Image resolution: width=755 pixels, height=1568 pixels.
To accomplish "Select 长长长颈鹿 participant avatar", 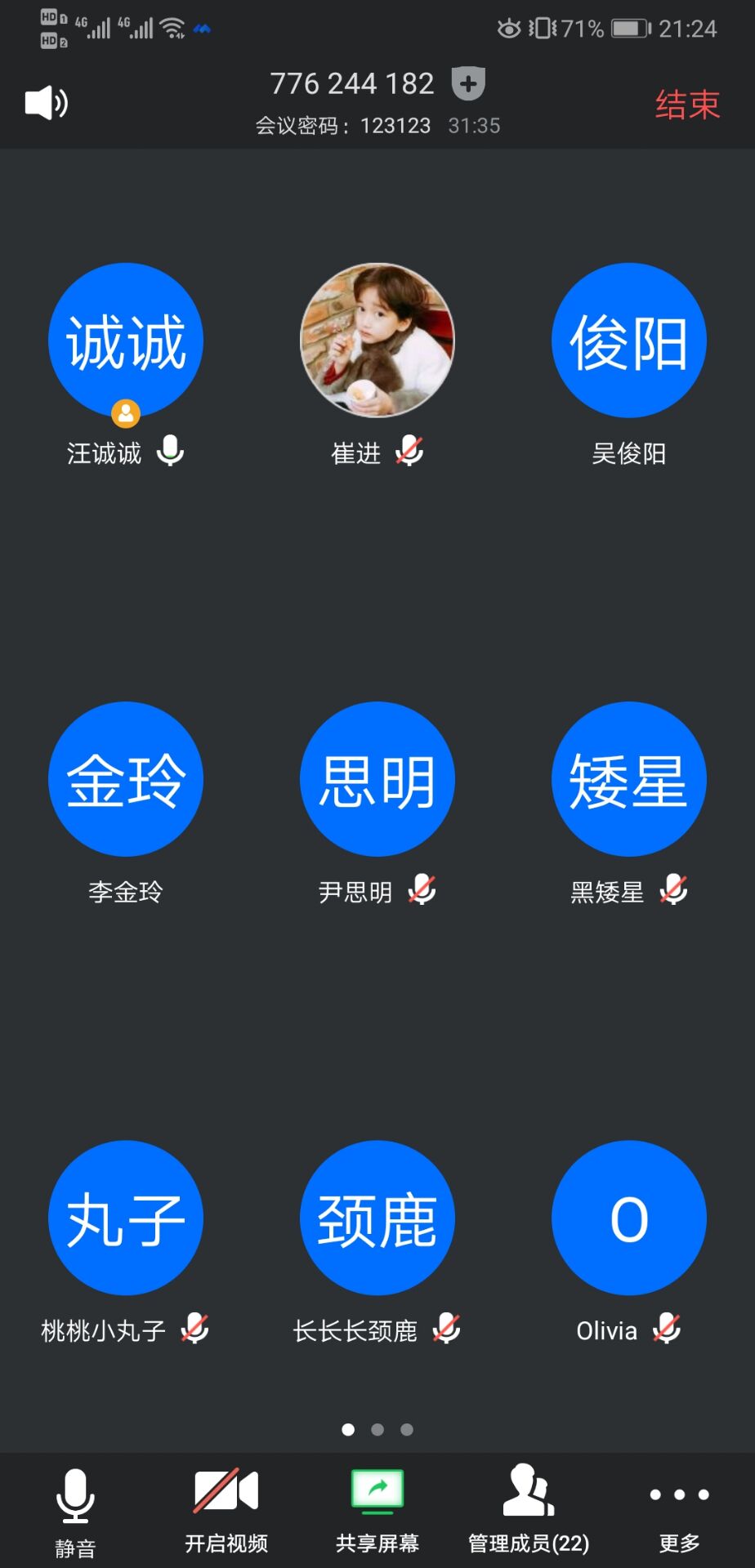I will pyautogui.click(x=377, y=1218).
